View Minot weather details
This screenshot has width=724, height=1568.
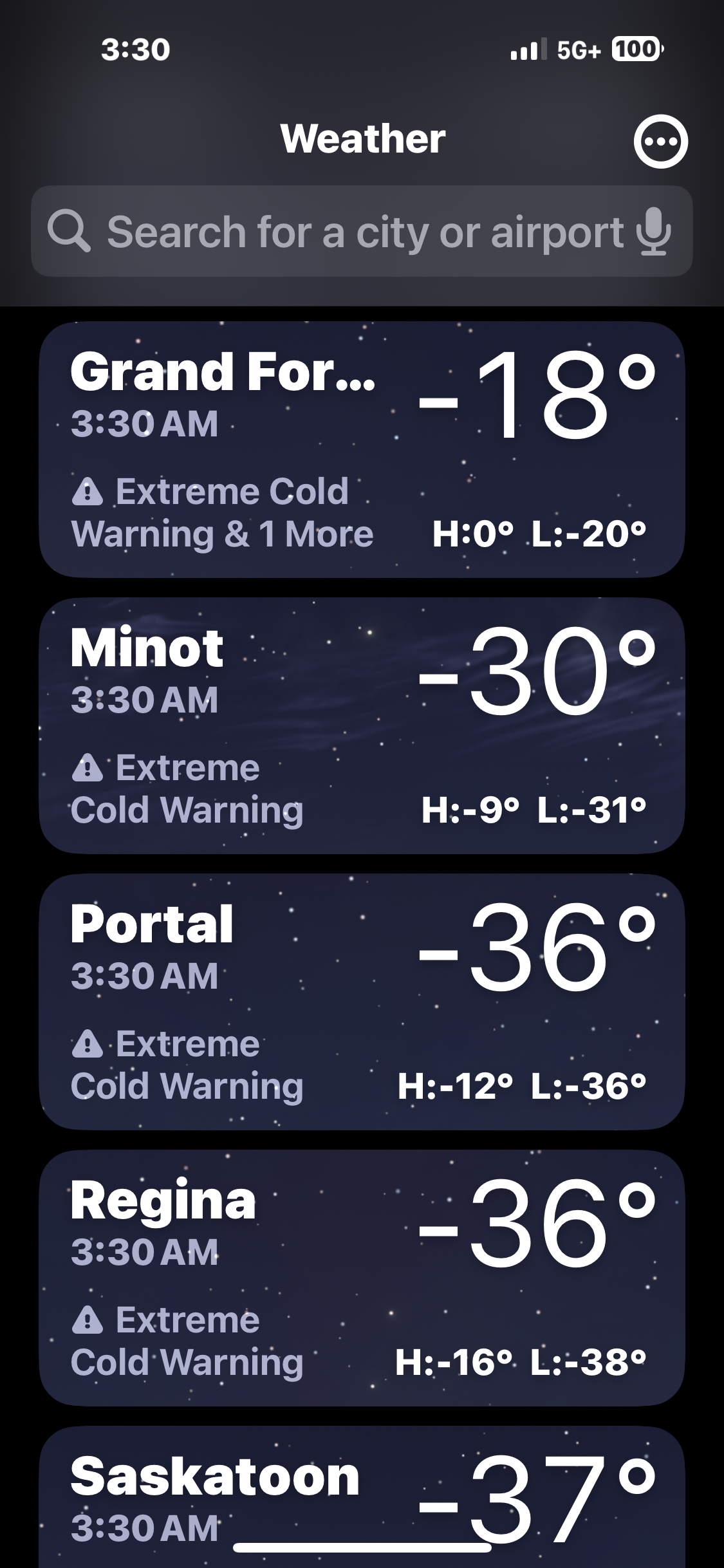click(x=362, y=725)
